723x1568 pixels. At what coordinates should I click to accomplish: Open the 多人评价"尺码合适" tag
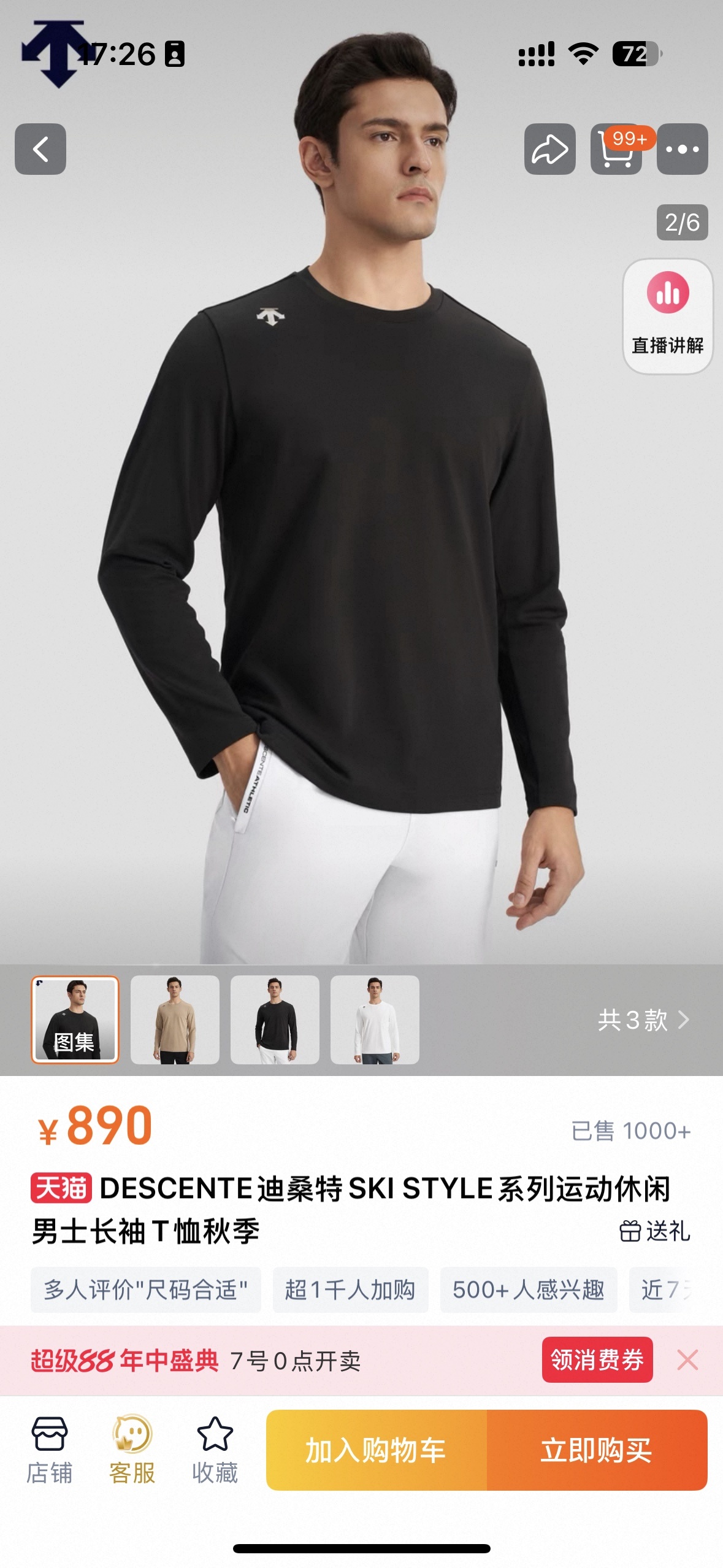pos(146,1289)
